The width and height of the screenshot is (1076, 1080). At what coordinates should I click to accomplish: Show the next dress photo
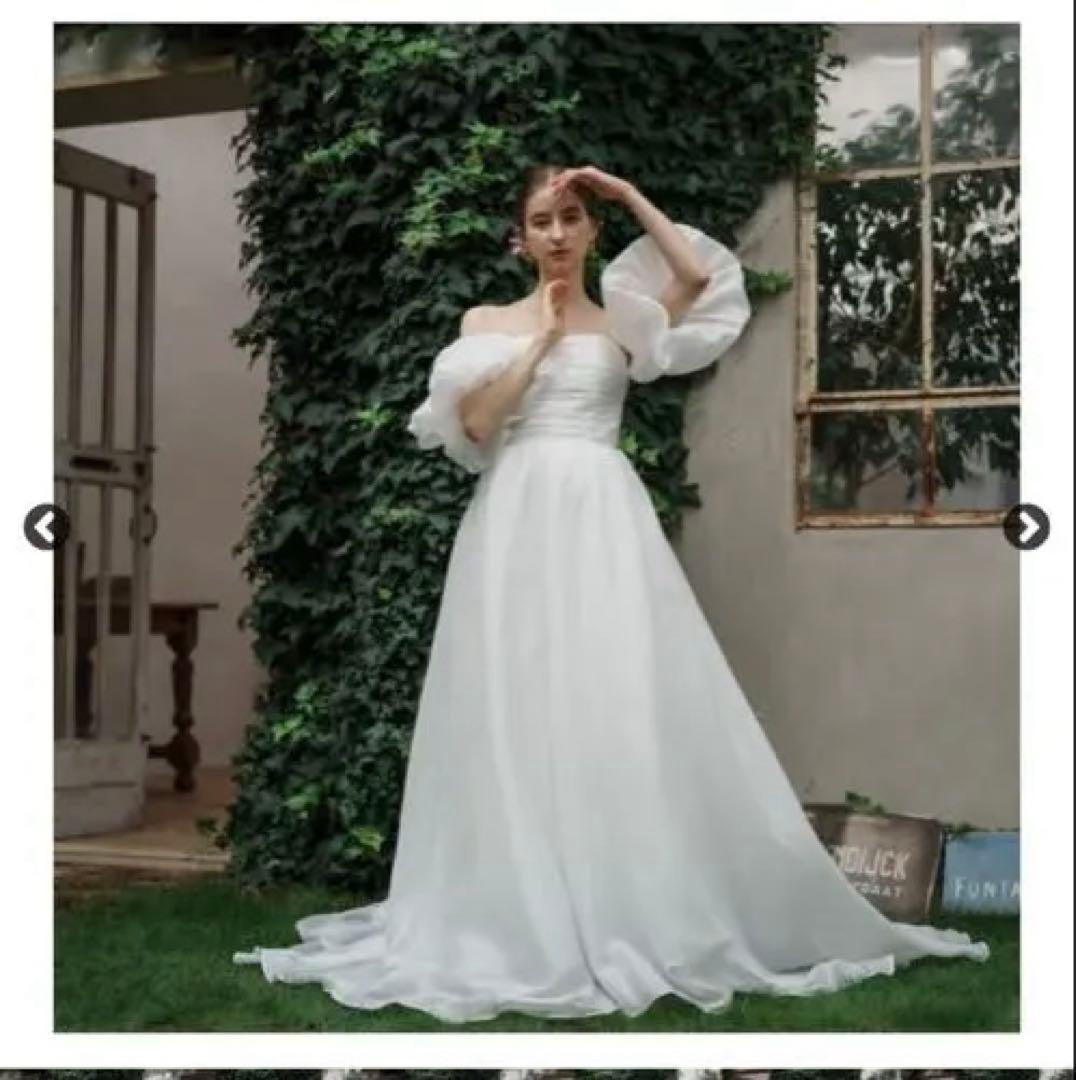point(1026,527)
